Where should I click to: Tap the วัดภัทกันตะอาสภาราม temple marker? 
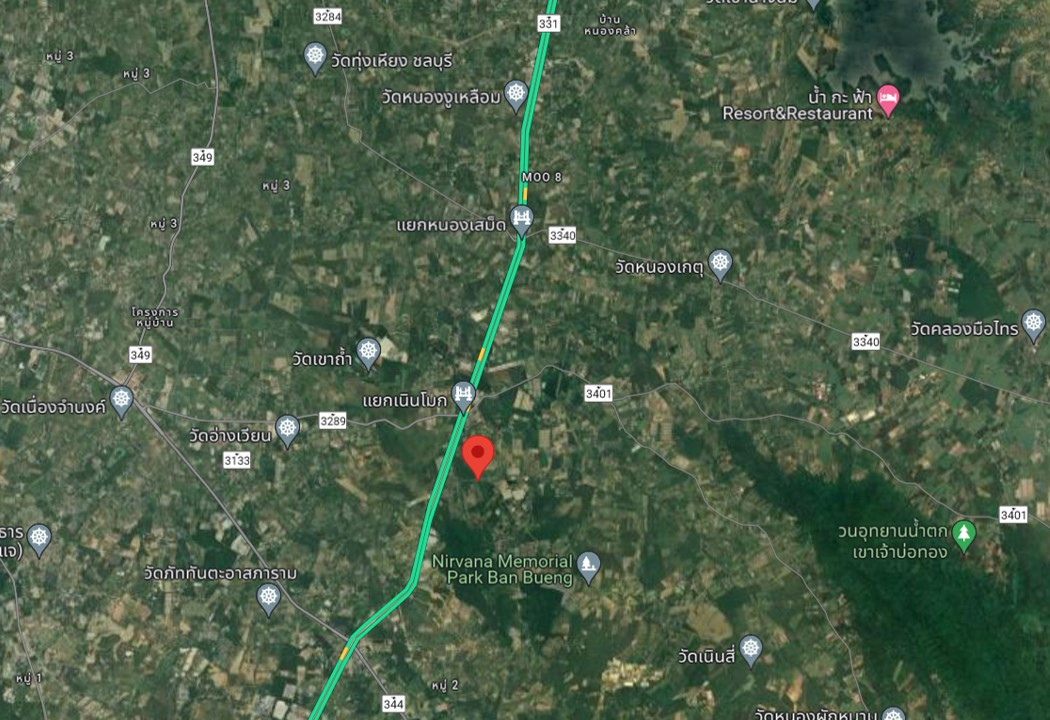[268, 598]
